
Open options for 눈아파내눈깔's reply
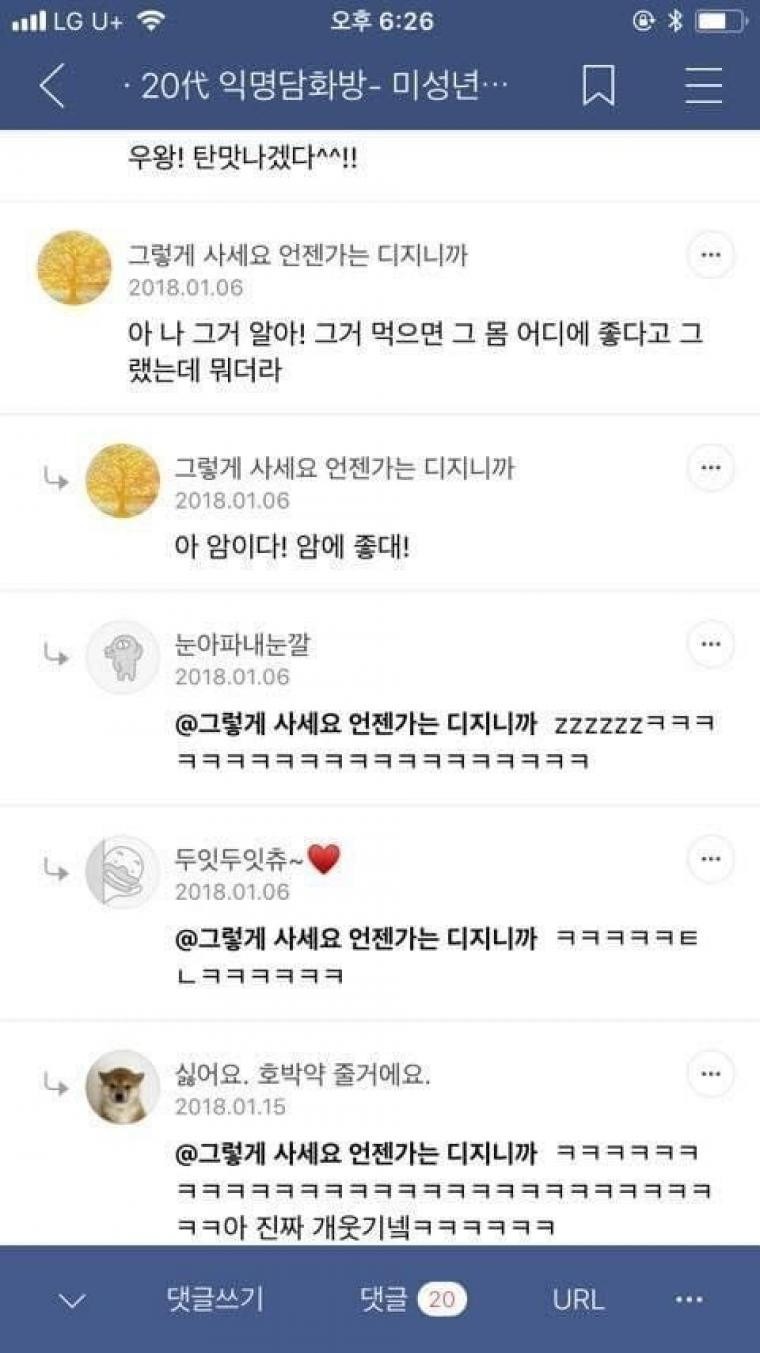(x=711, y=645)
